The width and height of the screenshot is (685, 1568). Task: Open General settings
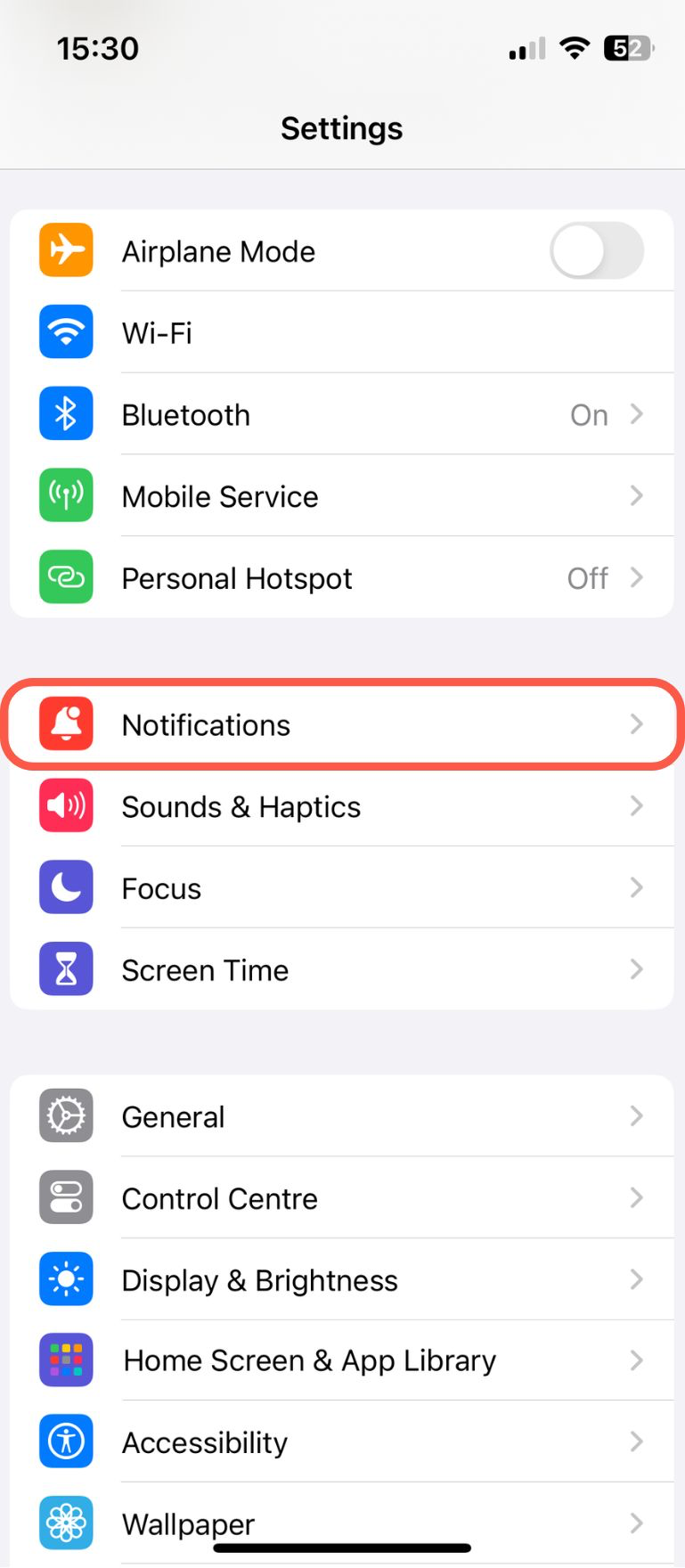(x=342, y=1117)
